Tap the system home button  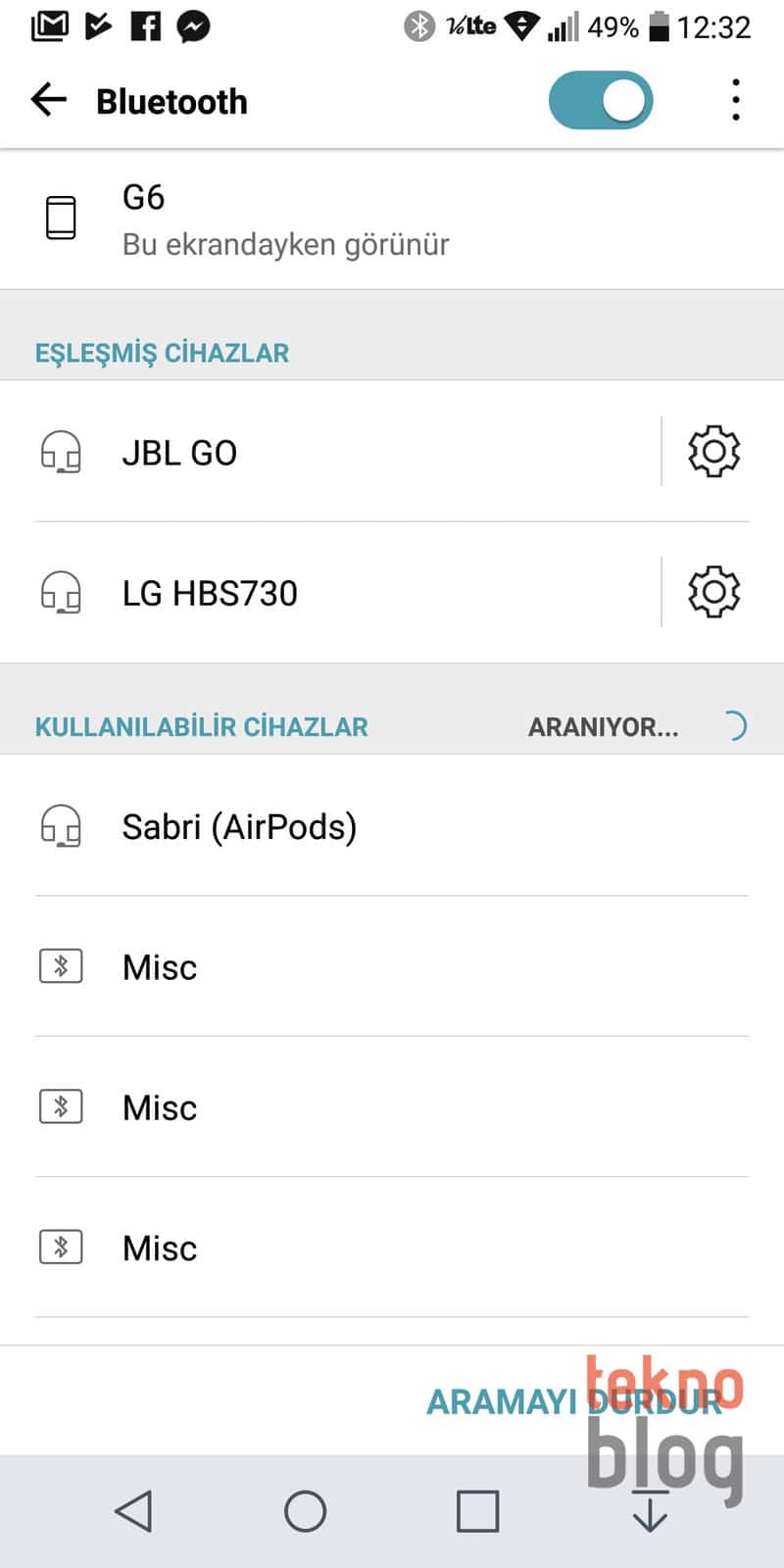305,1511
